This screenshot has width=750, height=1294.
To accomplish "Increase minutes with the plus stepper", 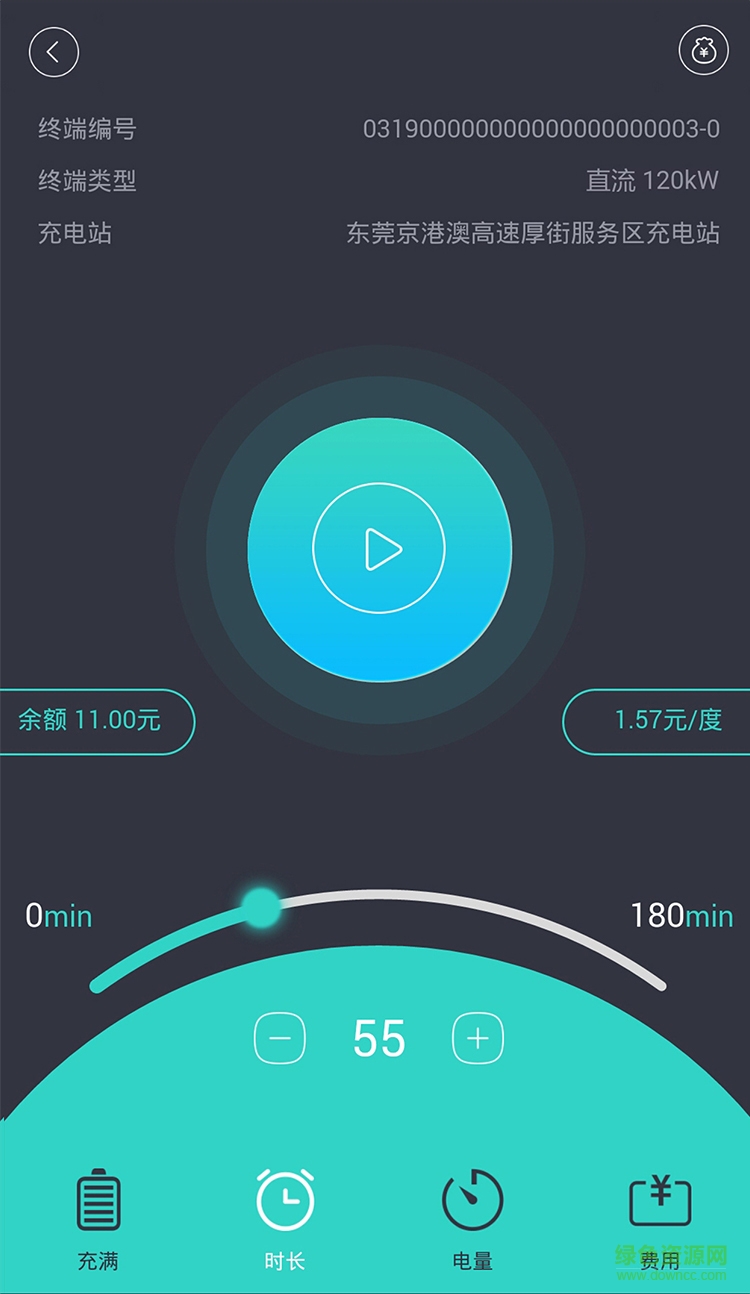I will 477,1038.
